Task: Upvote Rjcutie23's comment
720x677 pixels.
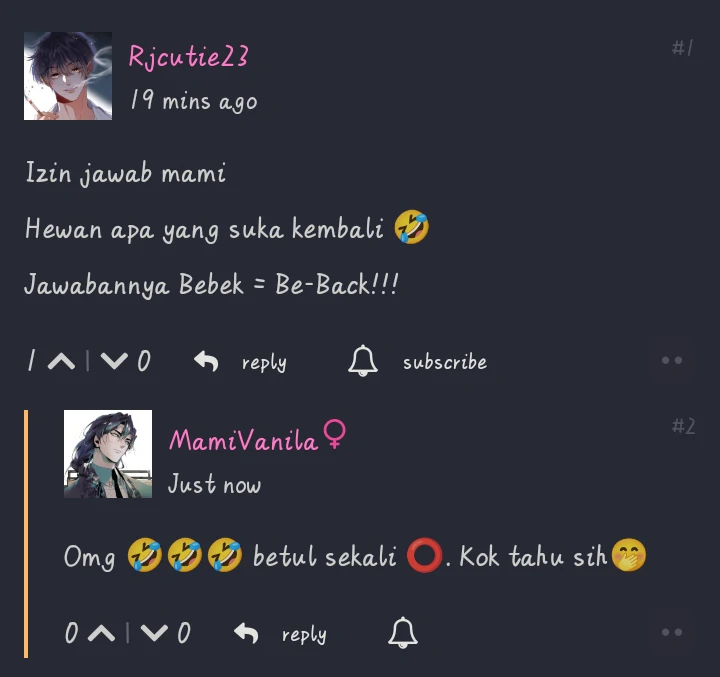Action: tap(61, 361)
